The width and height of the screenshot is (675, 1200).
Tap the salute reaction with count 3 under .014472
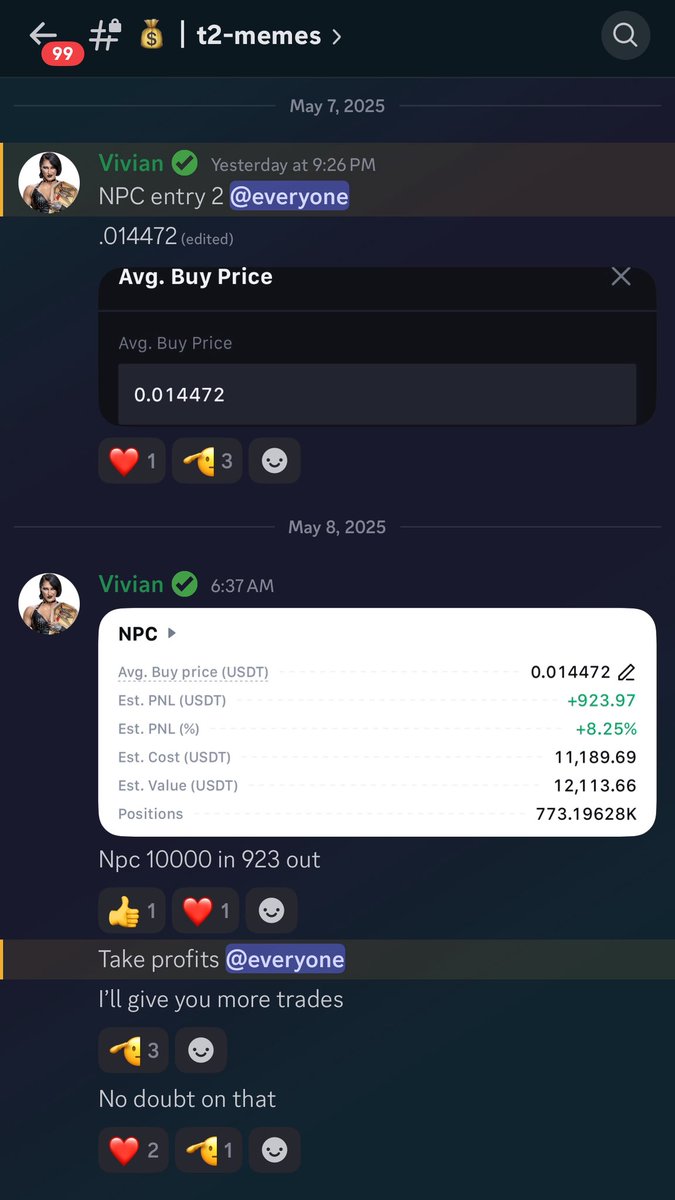pos(207,461)
